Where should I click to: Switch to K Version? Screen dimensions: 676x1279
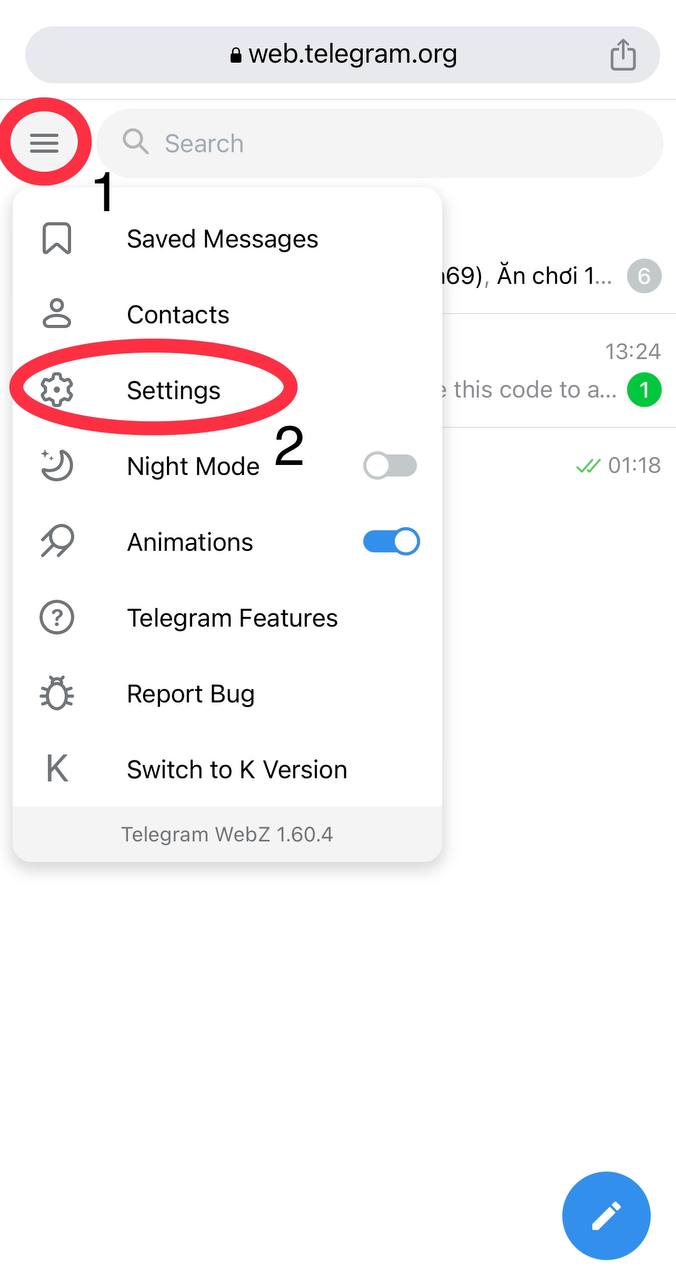(x=236, y=770)
